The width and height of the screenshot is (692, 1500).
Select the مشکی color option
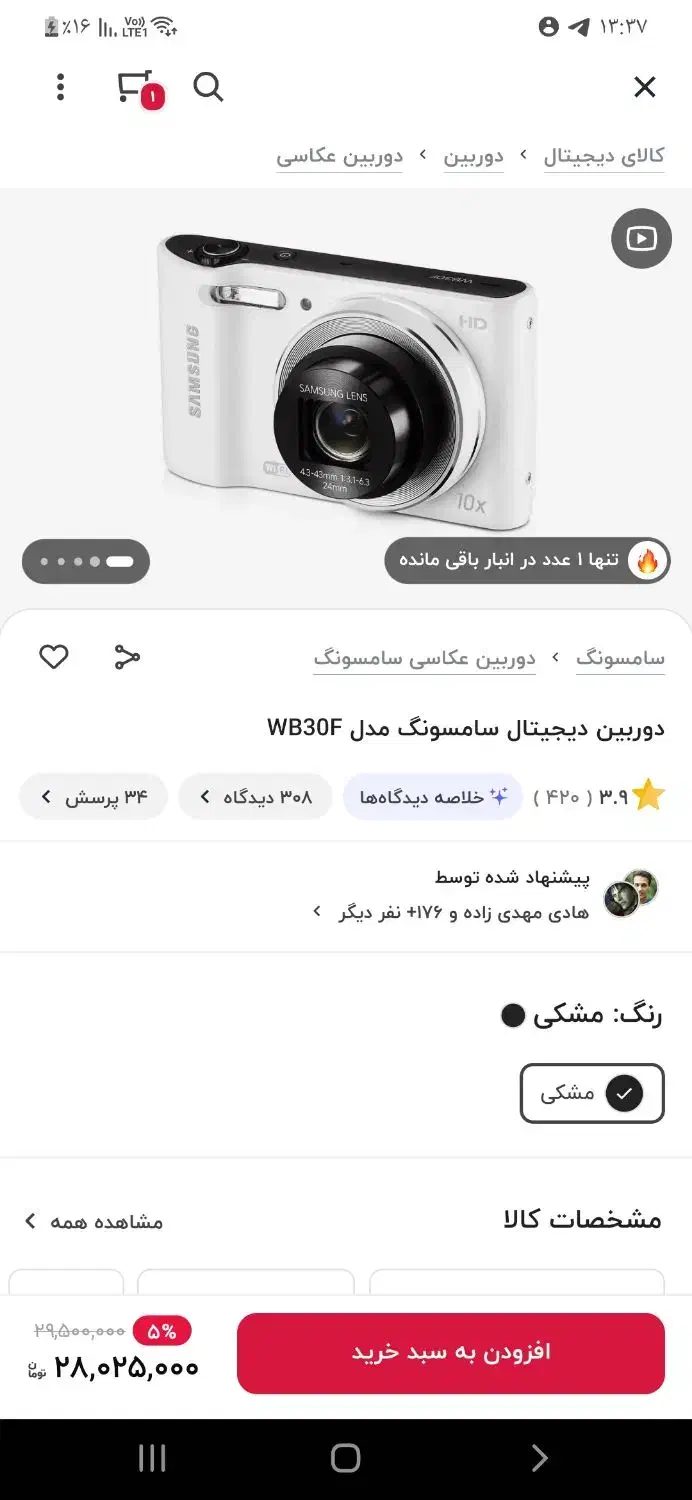592,1093
